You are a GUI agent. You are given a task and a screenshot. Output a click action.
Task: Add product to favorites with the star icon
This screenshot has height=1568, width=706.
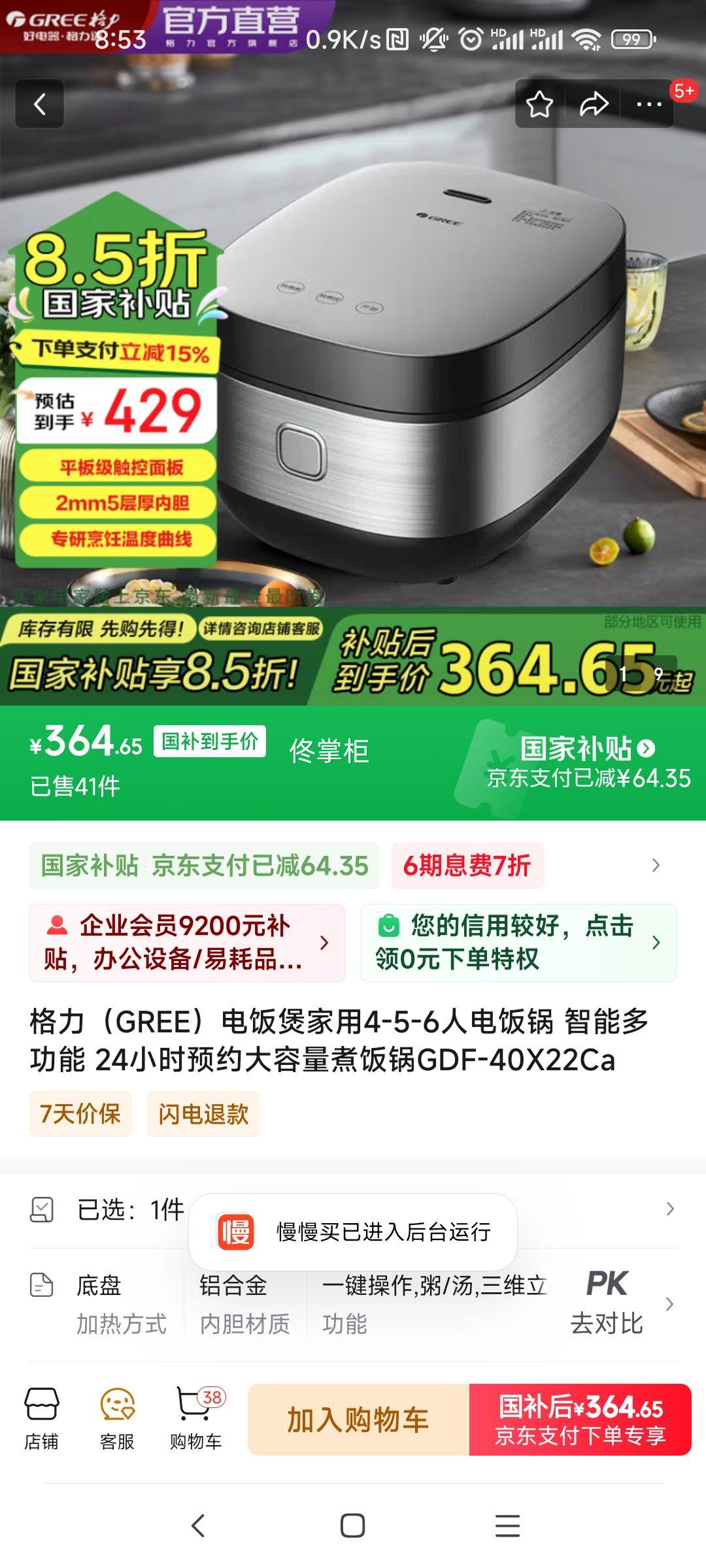tap(538, 105)
